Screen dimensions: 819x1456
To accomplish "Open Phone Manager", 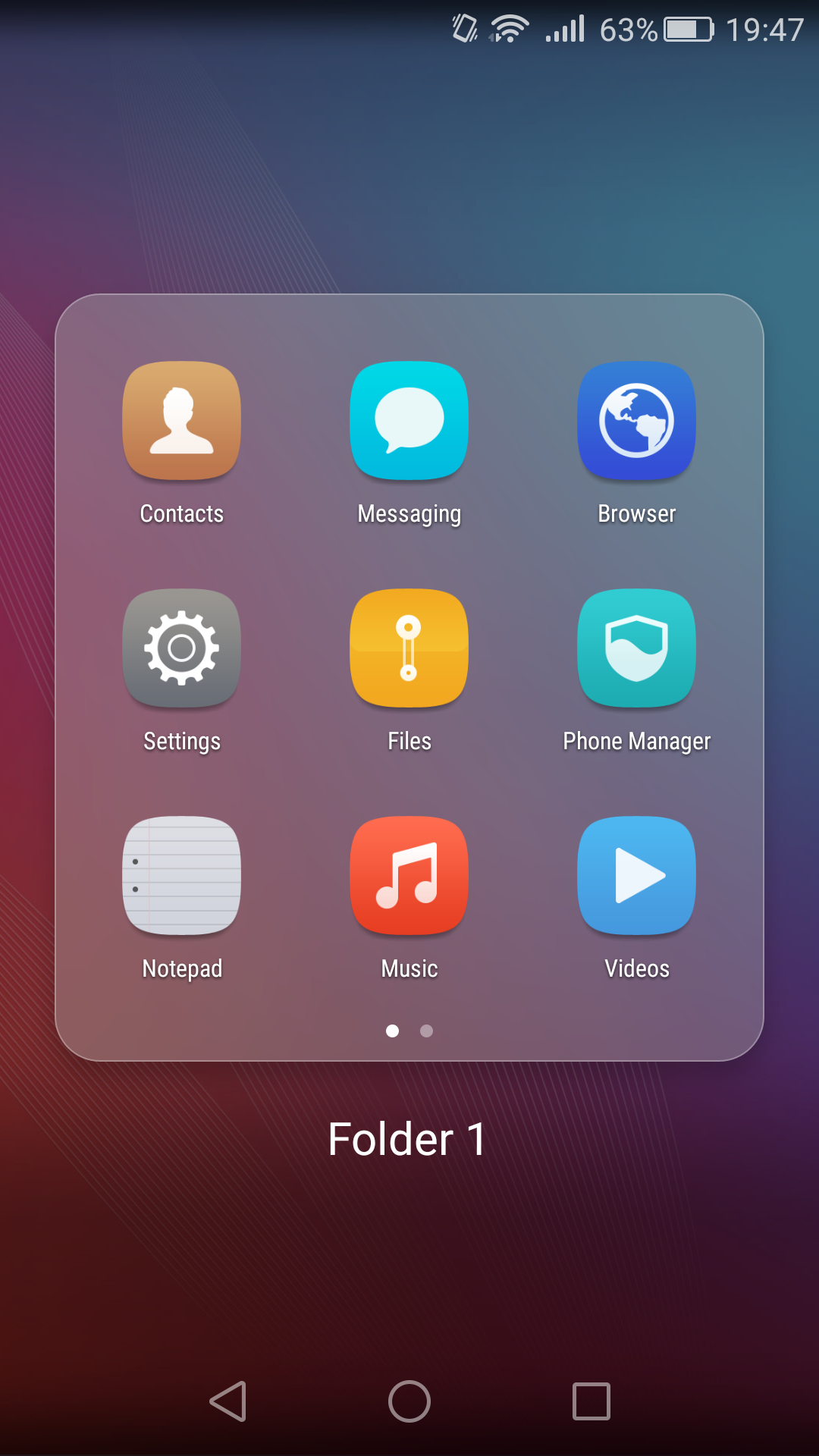I will pos(636,648).
